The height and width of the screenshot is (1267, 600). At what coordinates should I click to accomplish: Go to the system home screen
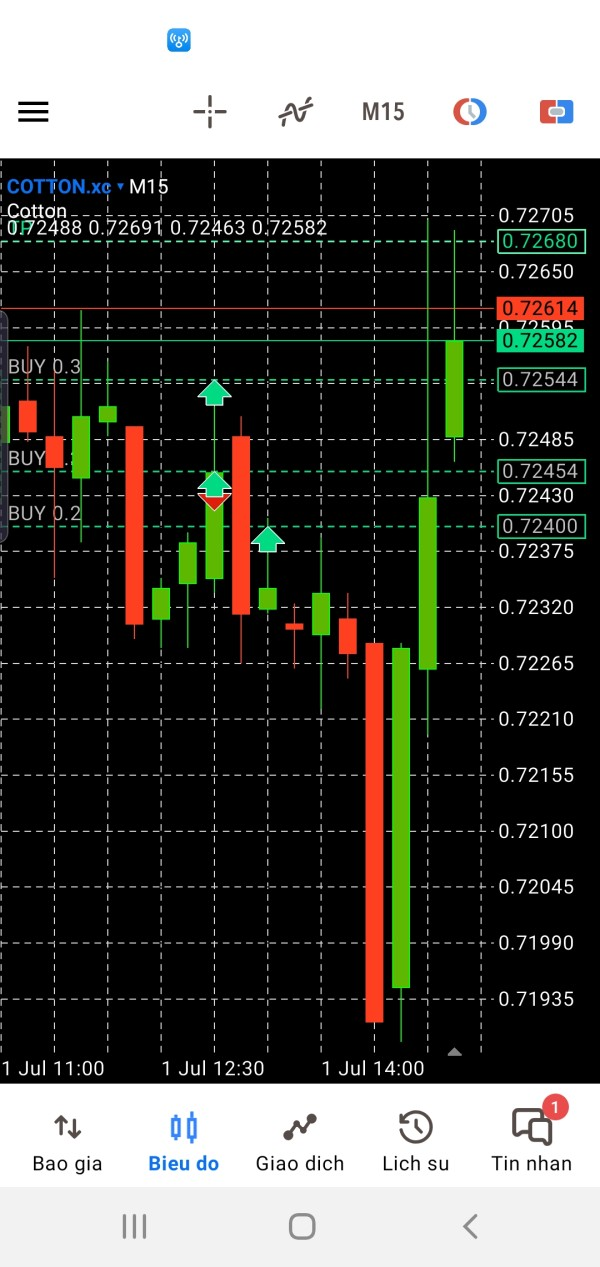pos(301,1226)
